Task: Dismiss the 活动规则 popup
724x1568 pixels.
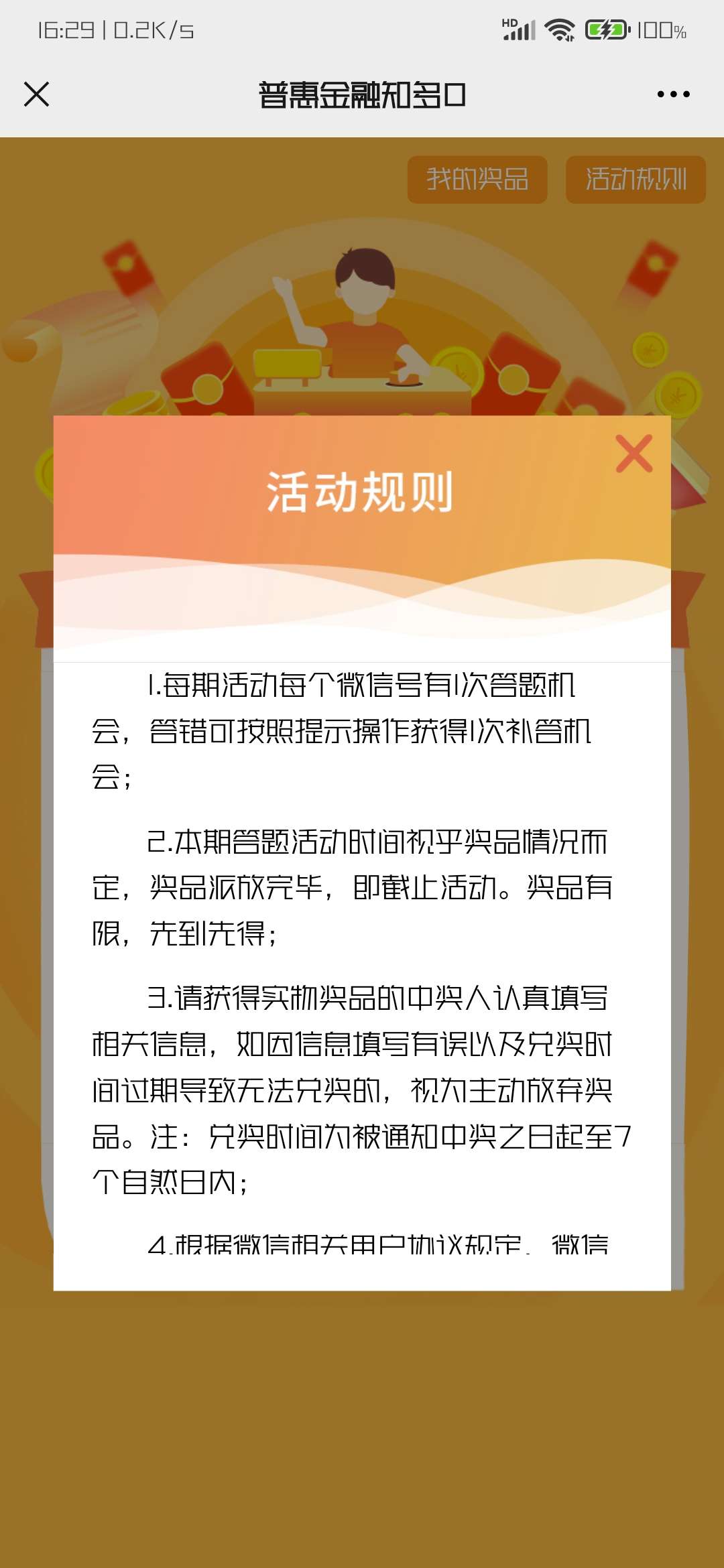Action: tap(633, 454)
